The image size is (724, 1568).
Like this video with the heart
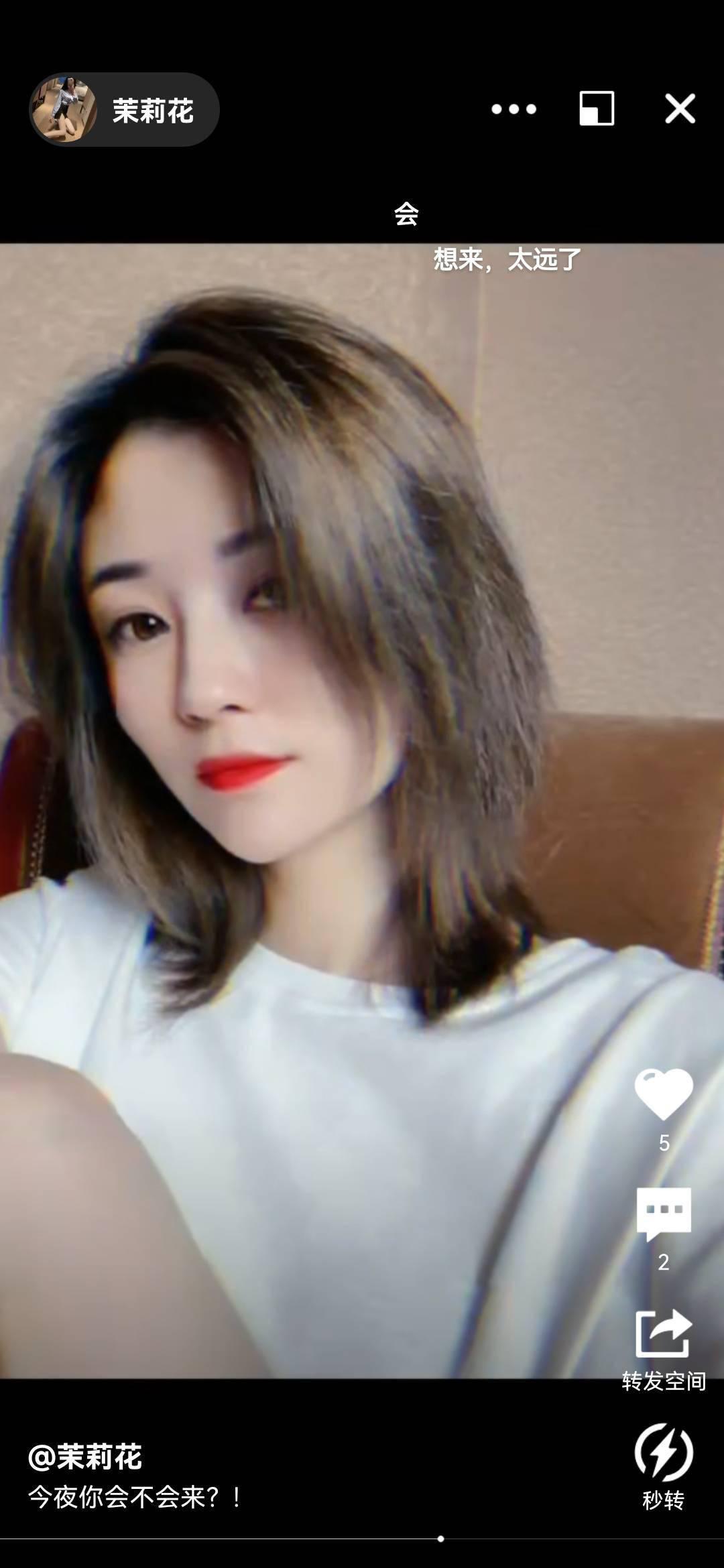click(x=664, y=1094)
